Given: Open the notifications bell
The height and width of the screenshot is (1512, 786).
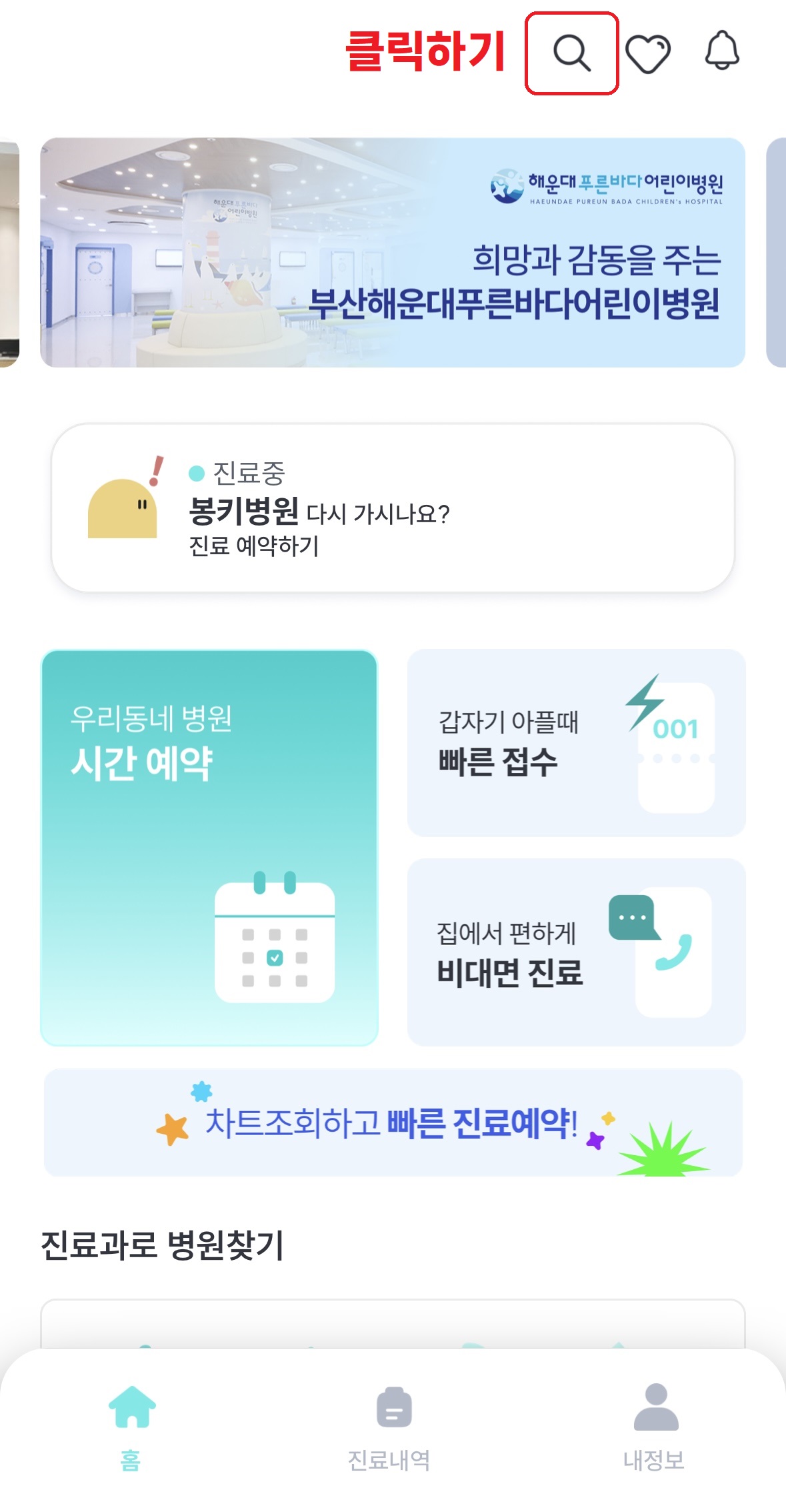Looking at the screenshot, I should pos(722,51).
